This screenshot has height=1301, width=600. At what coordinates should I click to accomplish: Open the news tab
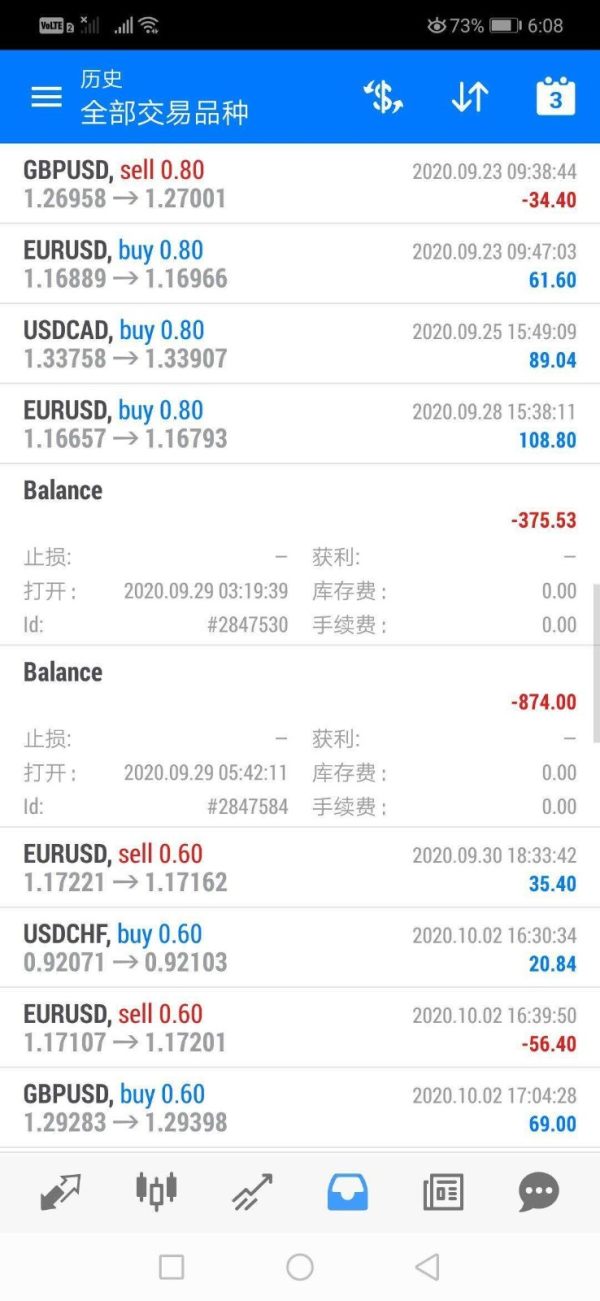pyautogui.click(x=443, y=1191)
